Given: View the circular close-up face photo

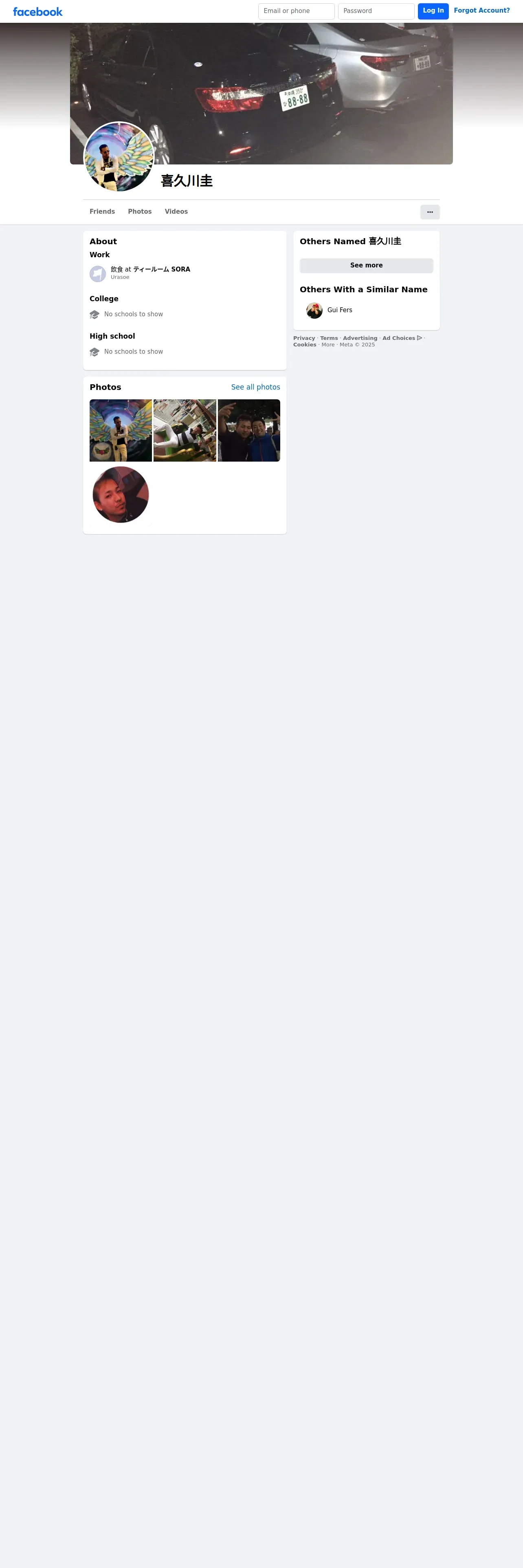Looking at the screenshot, I should point(121,494).
